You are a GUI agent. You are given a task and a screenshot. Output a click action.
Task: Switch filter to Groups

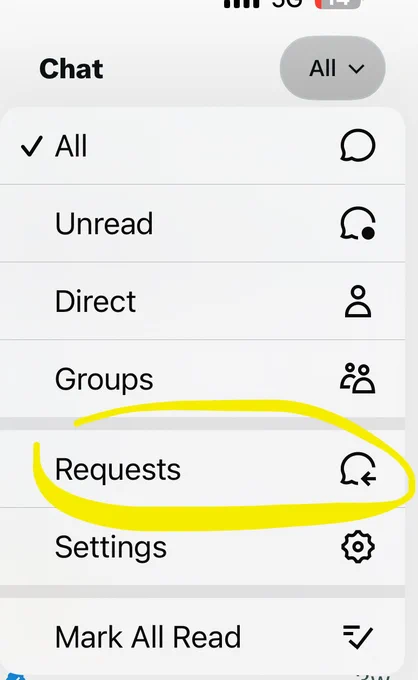pos(202,379)
